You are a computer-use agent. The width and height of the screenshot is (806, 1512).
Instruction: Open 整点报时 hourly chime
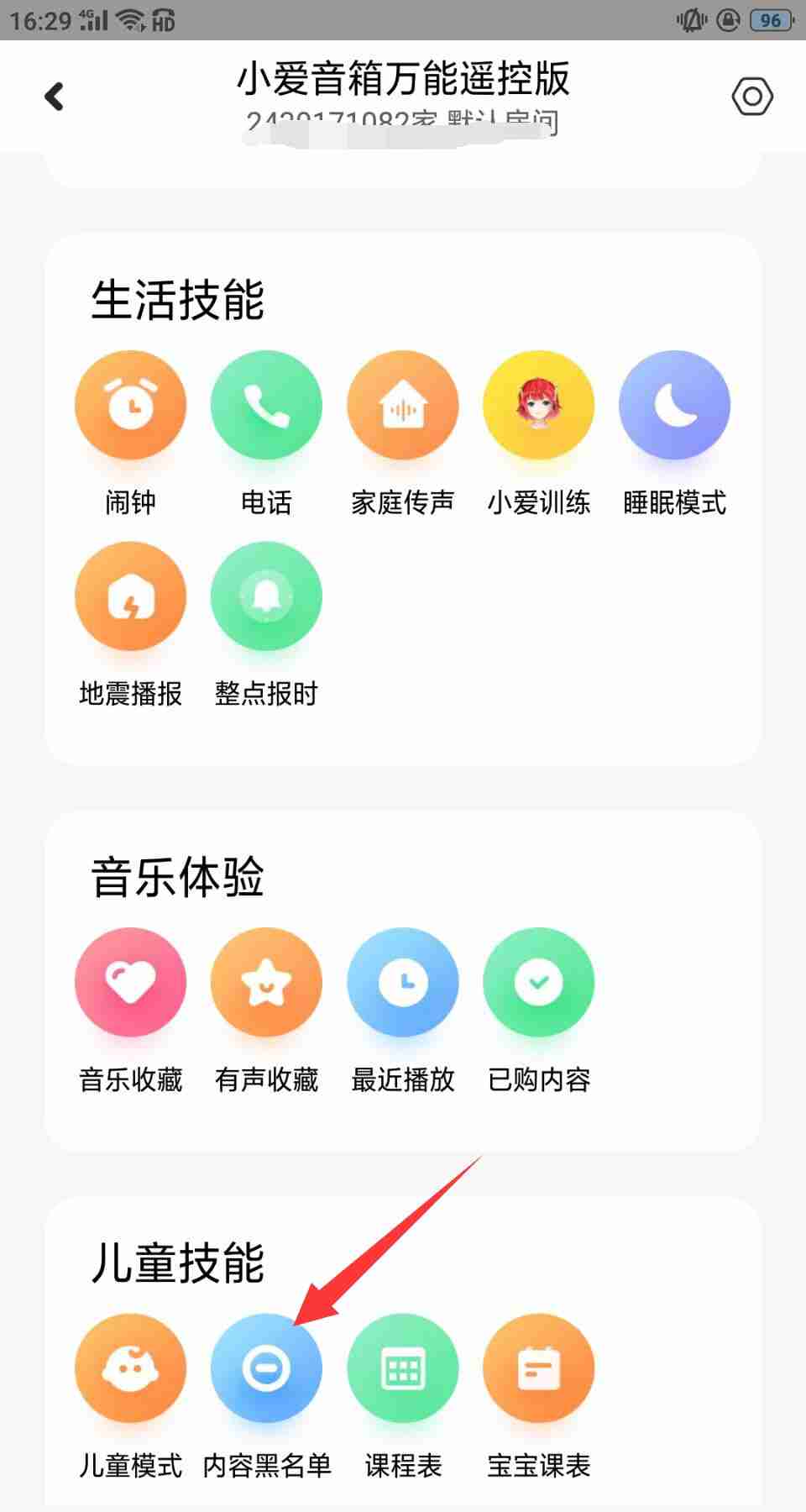pyautogui.click(x=266, y=596)
